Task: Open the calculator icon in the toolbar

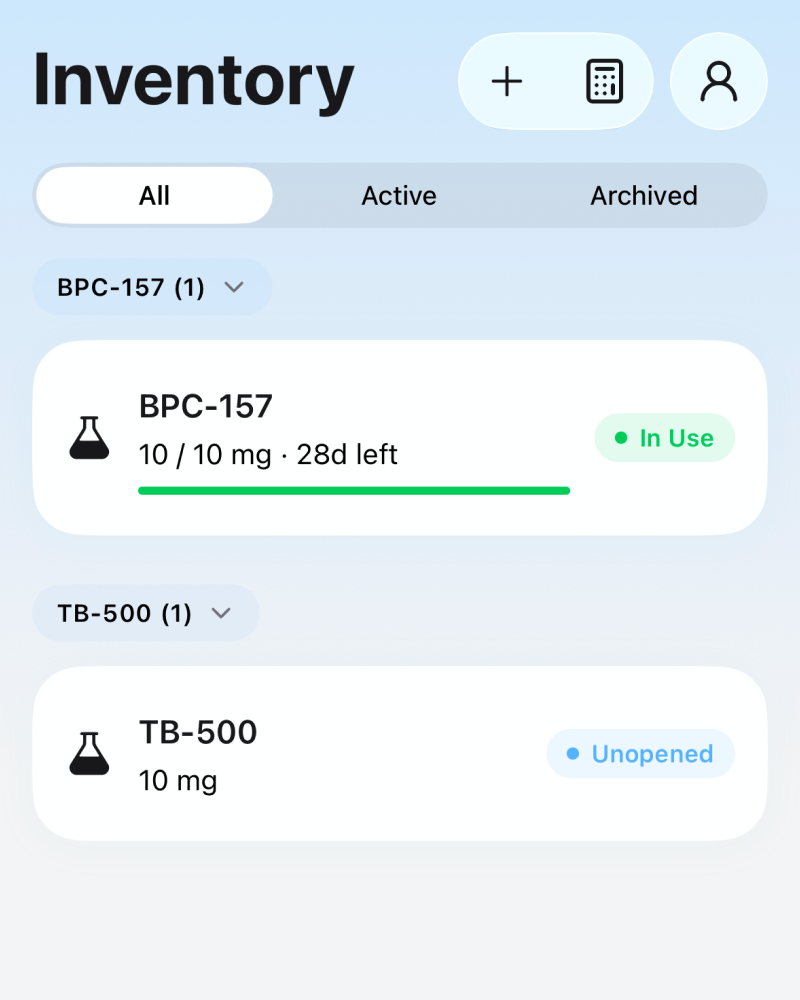Action: click(603, 81)
